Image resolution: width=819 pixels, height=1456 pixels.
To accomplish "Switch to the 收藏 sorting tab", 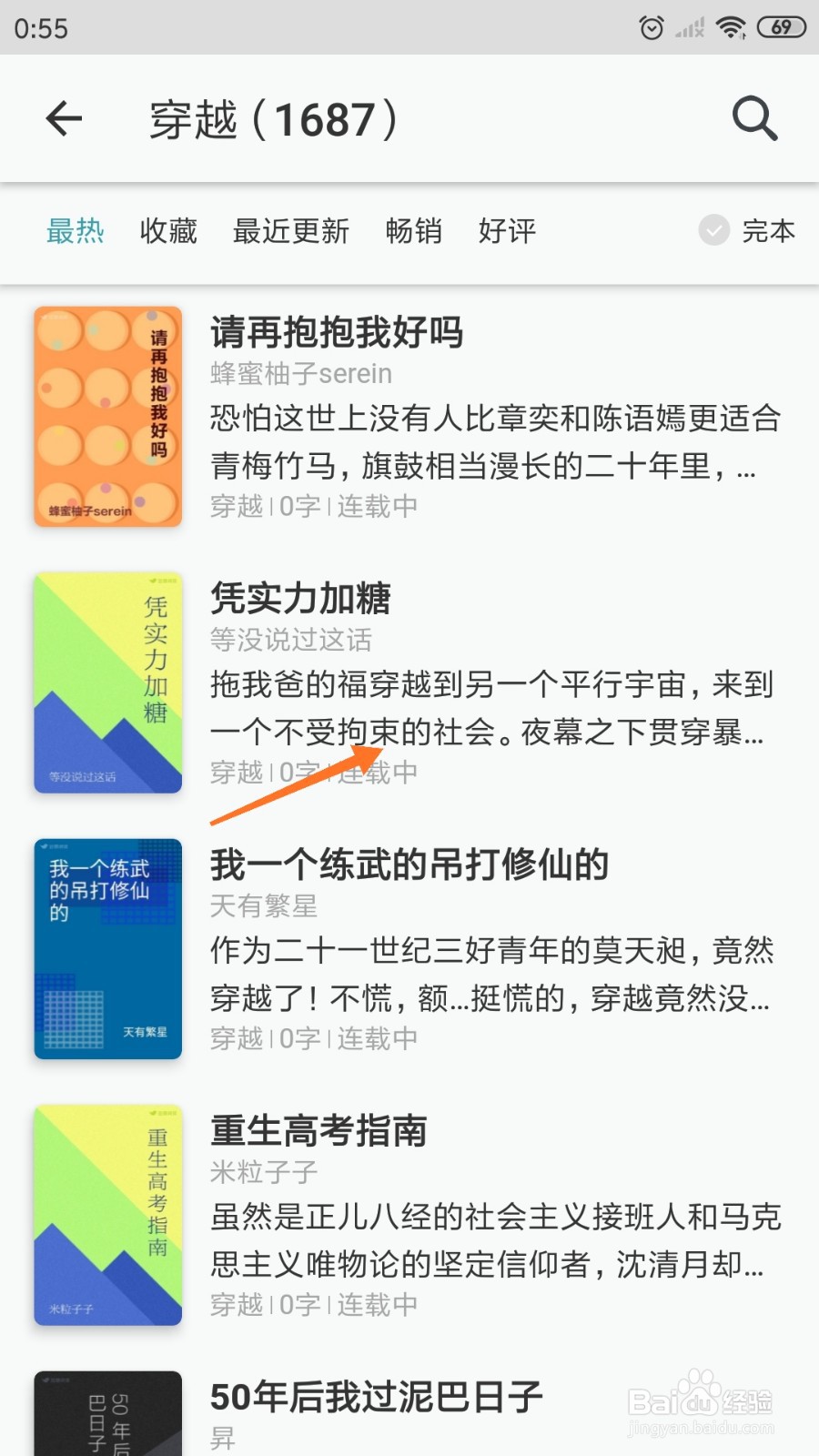I will coord(167,232).
